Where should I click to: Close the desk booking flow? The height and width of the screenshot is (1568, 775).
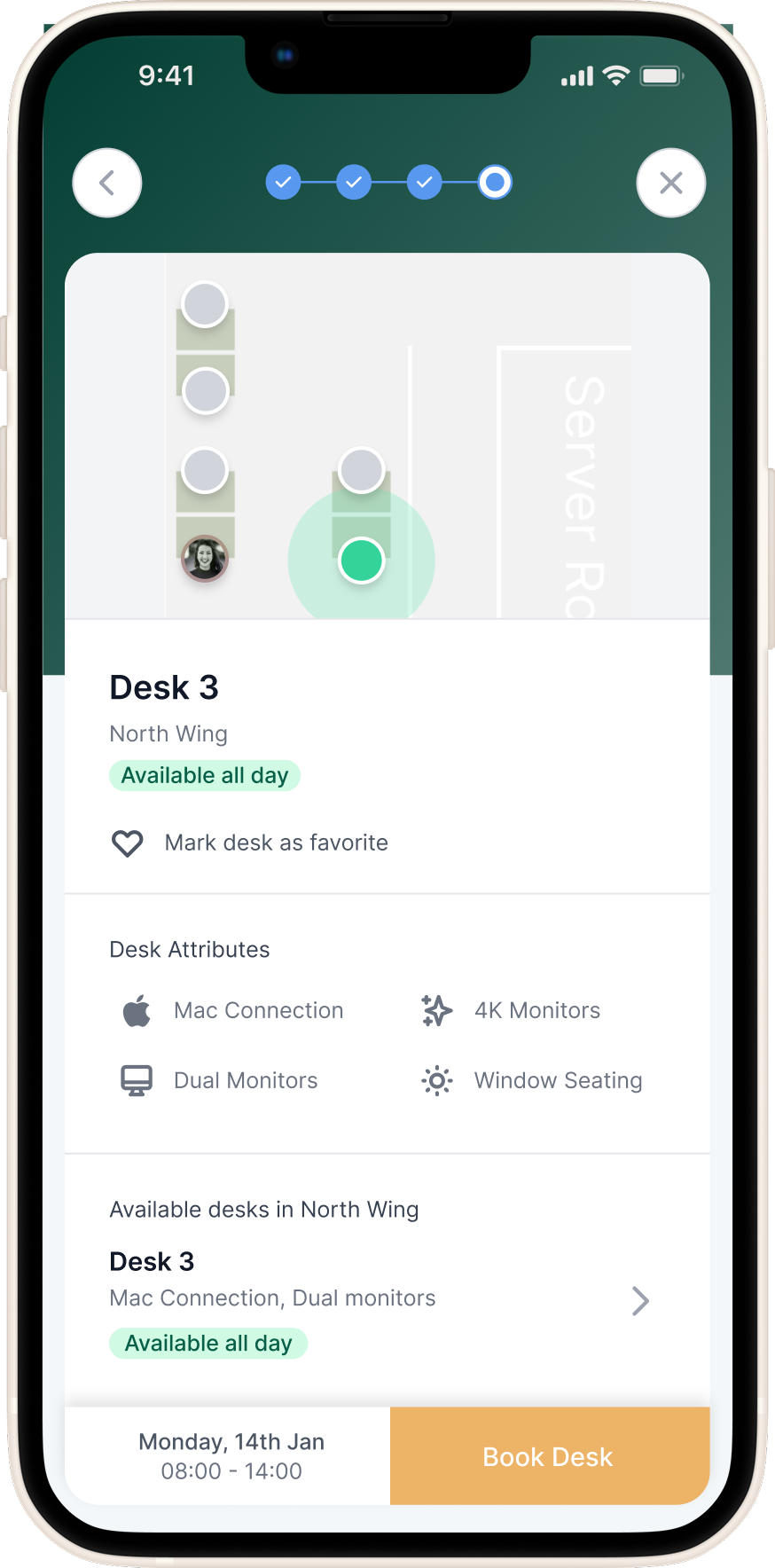(x=670, y=183)
